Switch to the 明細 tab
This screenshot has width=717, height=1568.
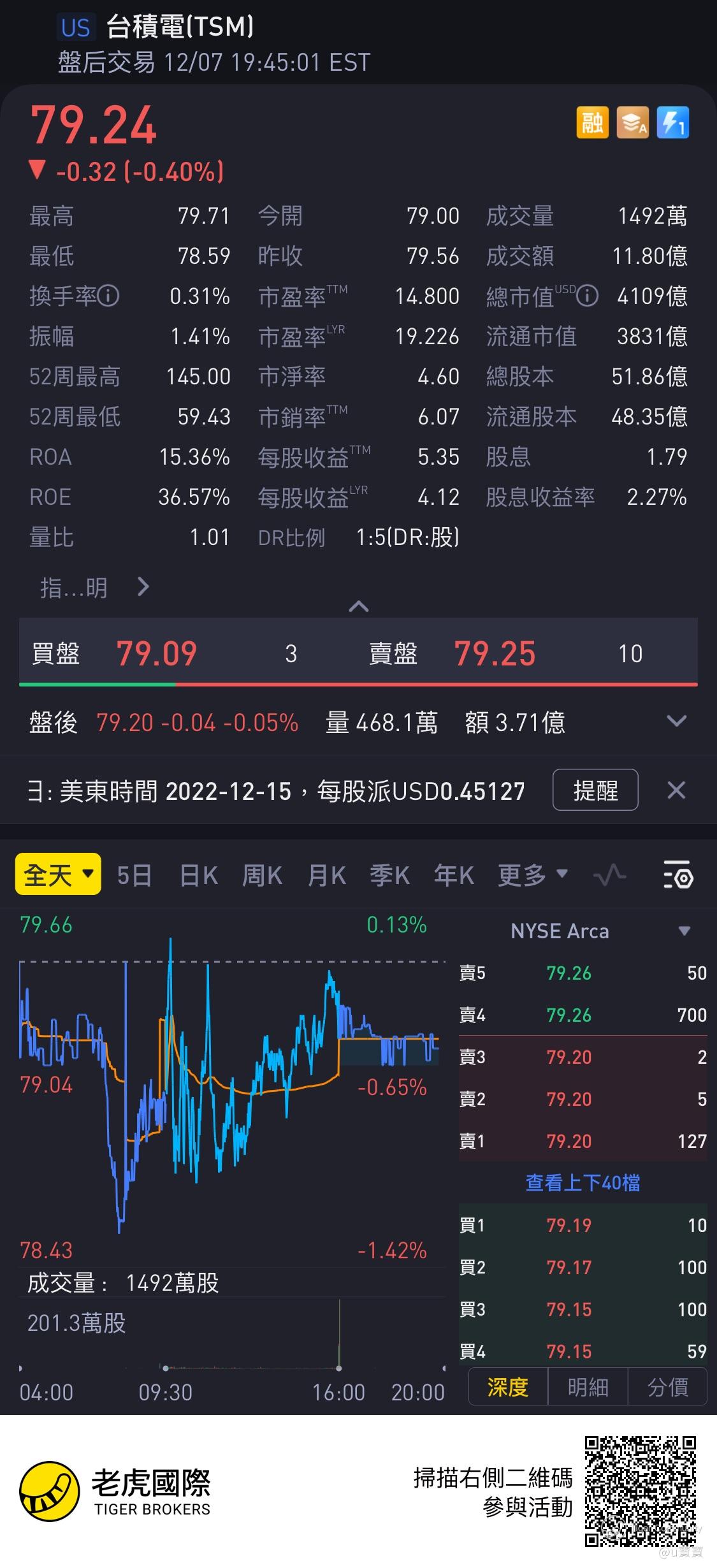pos(588,1388)
